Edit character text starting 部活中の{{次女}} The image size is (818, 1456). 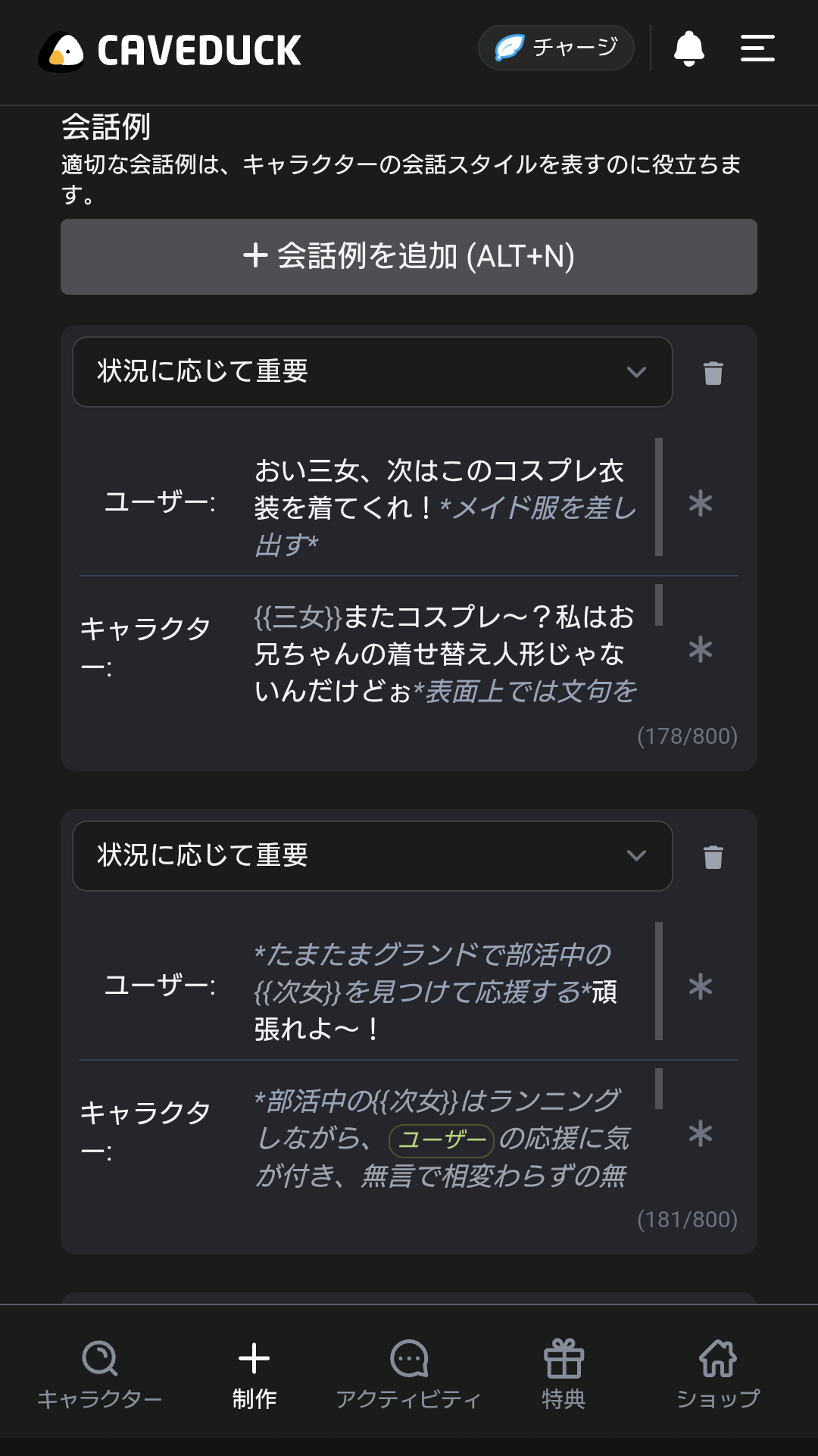(445, 1137)
